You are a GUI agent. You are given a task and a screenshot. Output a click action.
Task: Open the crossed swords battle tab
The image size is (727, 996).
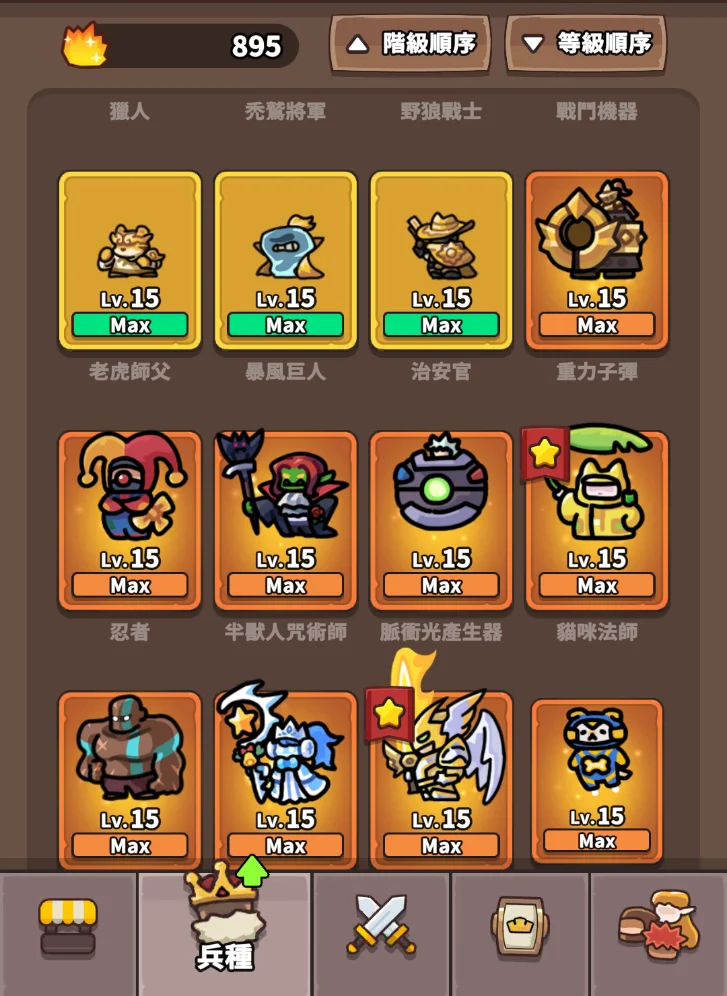381,926
